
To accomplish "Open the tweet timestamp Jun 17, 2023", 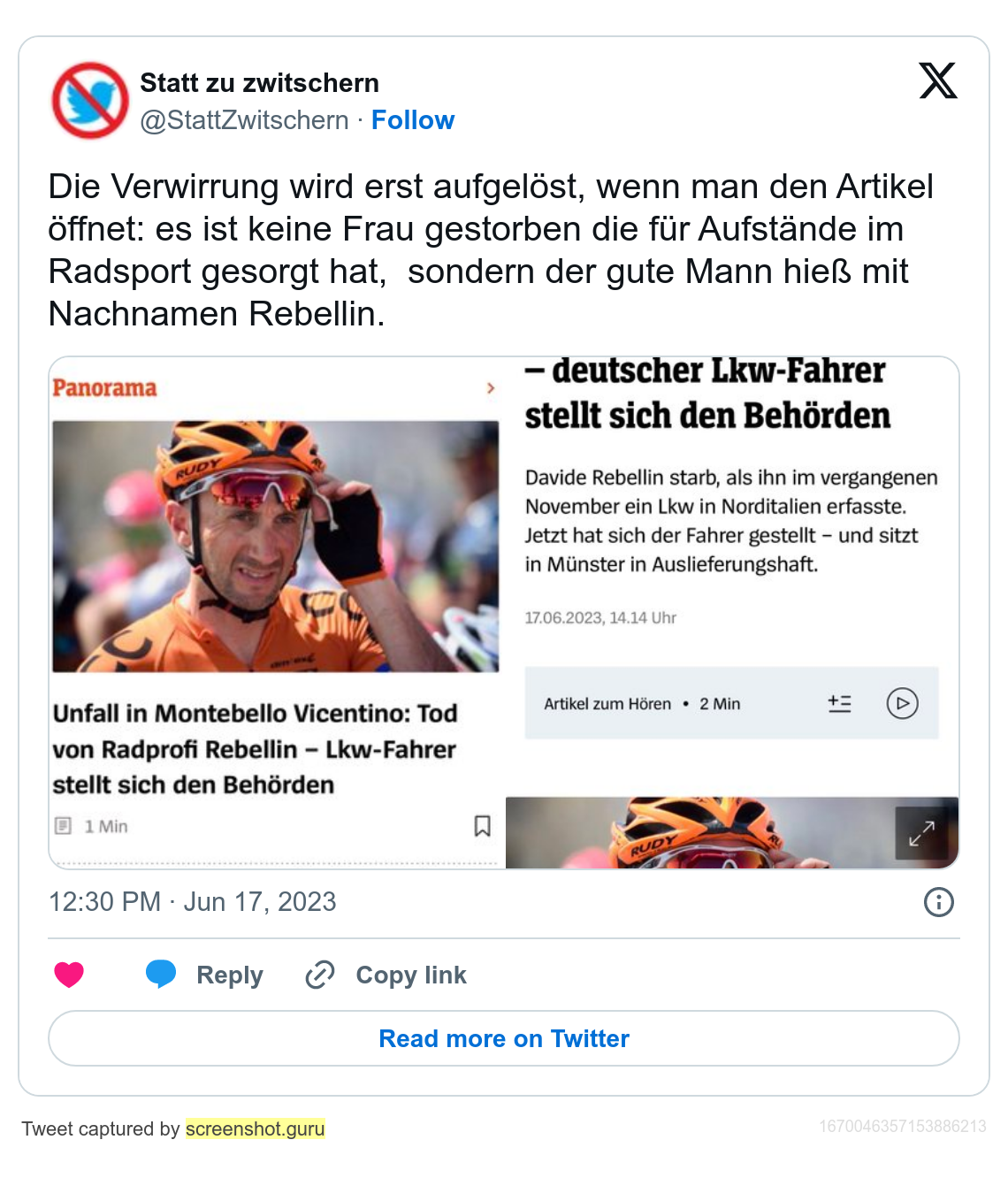I will click(x=193, y=902).
